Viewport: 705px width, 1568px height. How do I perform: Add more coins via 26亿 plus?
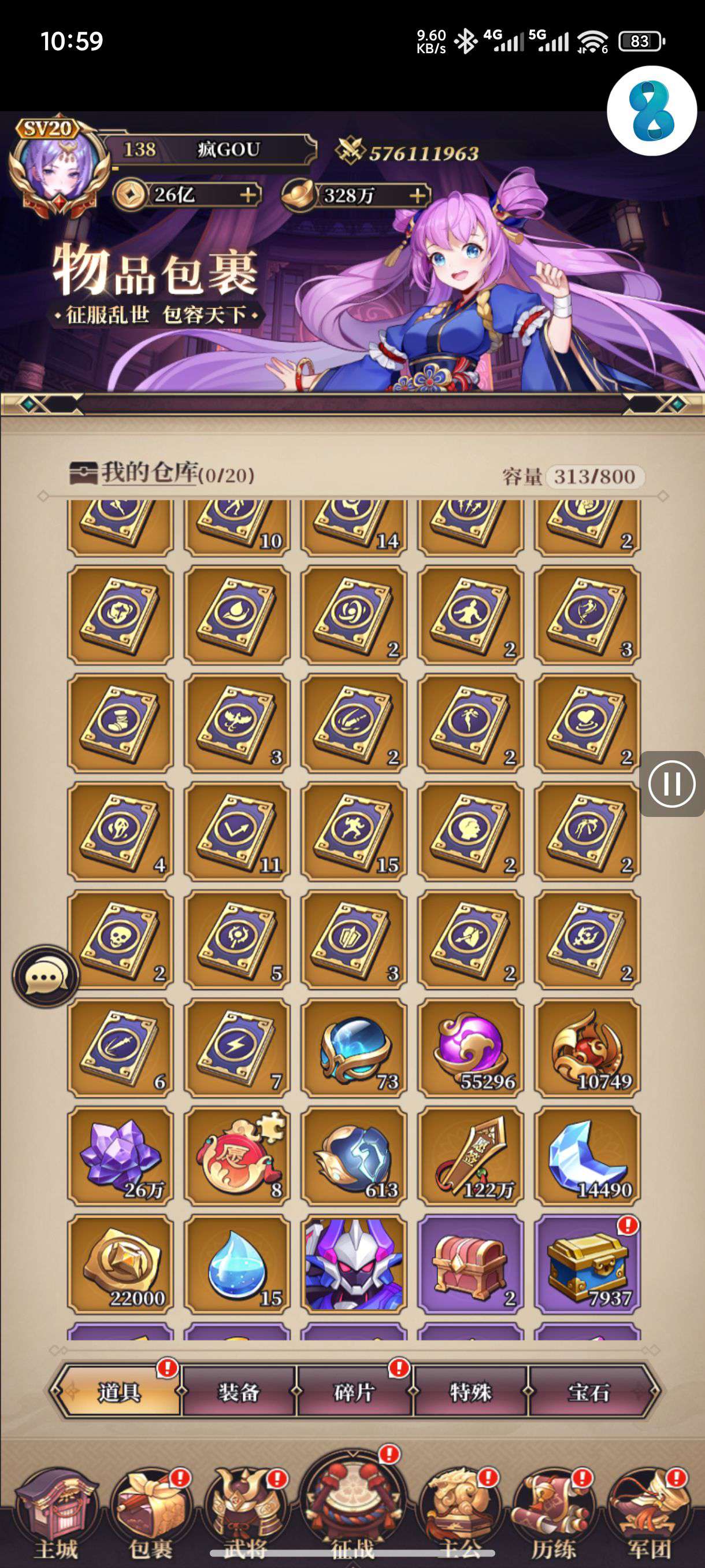pos(247,195)
